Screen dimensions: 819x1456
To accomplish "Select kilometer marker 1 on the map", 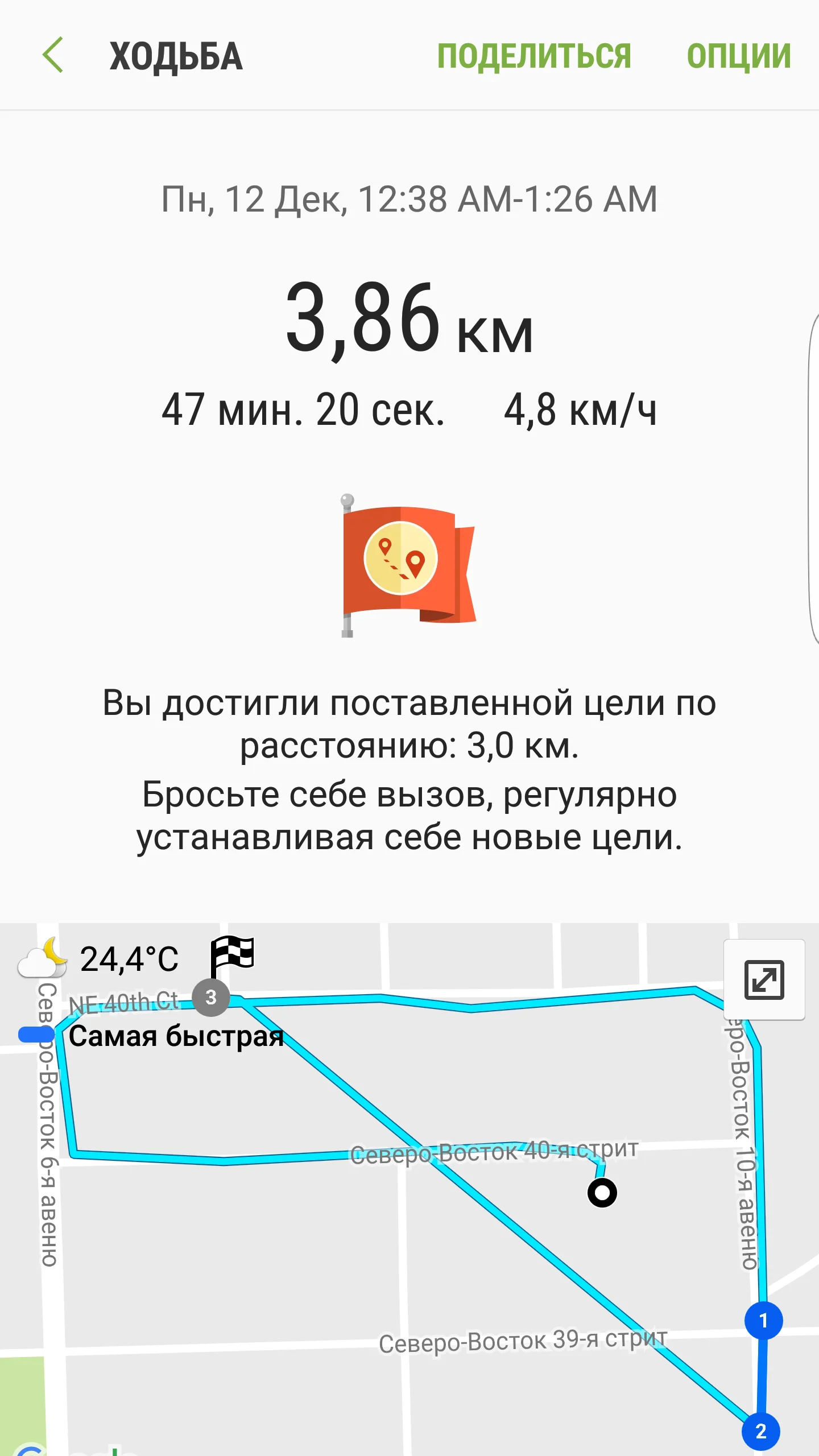I will 763,1321.
